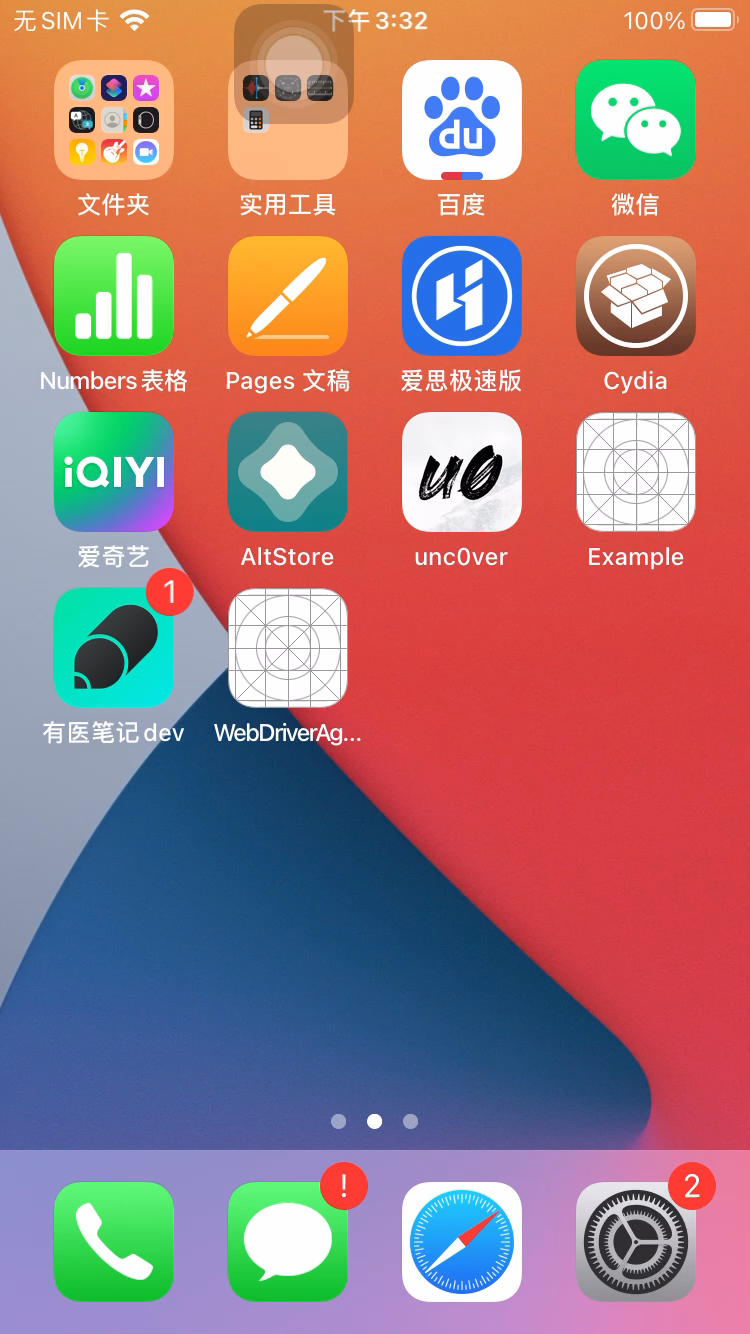Open Cydia package manager
The height and width of the screenshot is (1334, 750).
tap(635, 295)
